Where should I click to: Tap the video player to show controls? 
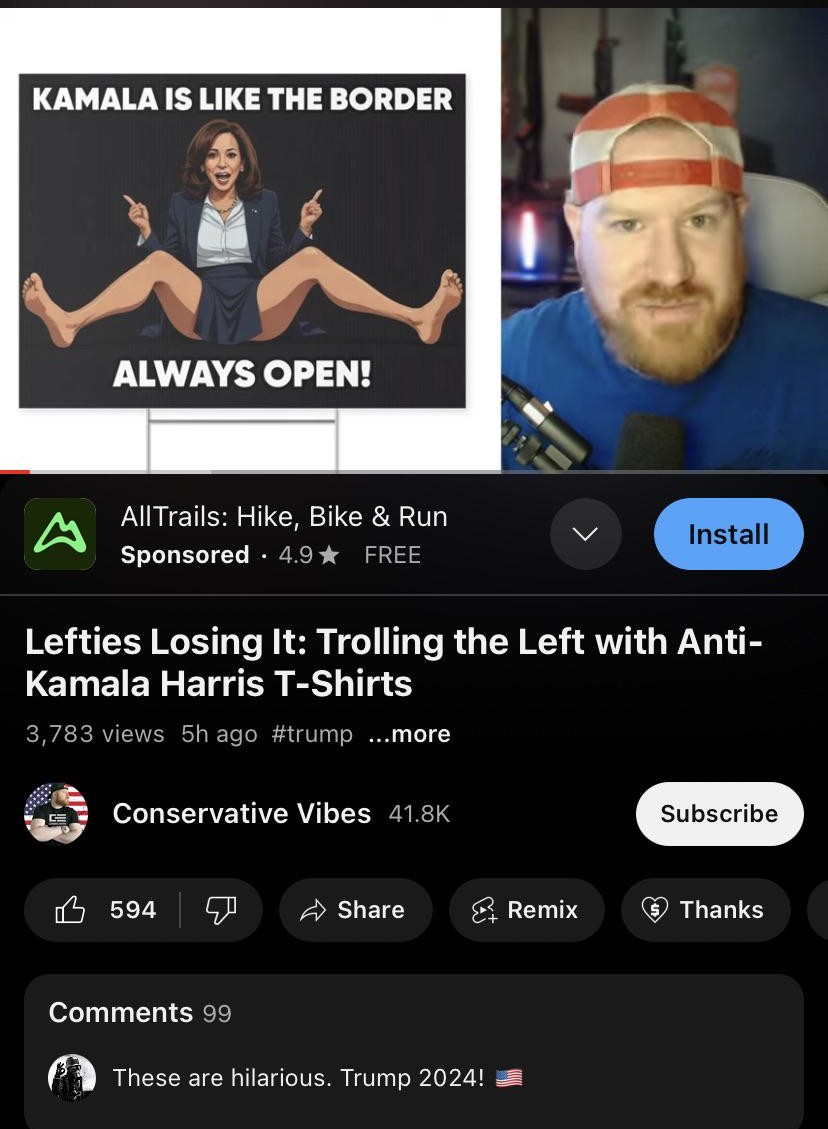click(x=414, y=240)
